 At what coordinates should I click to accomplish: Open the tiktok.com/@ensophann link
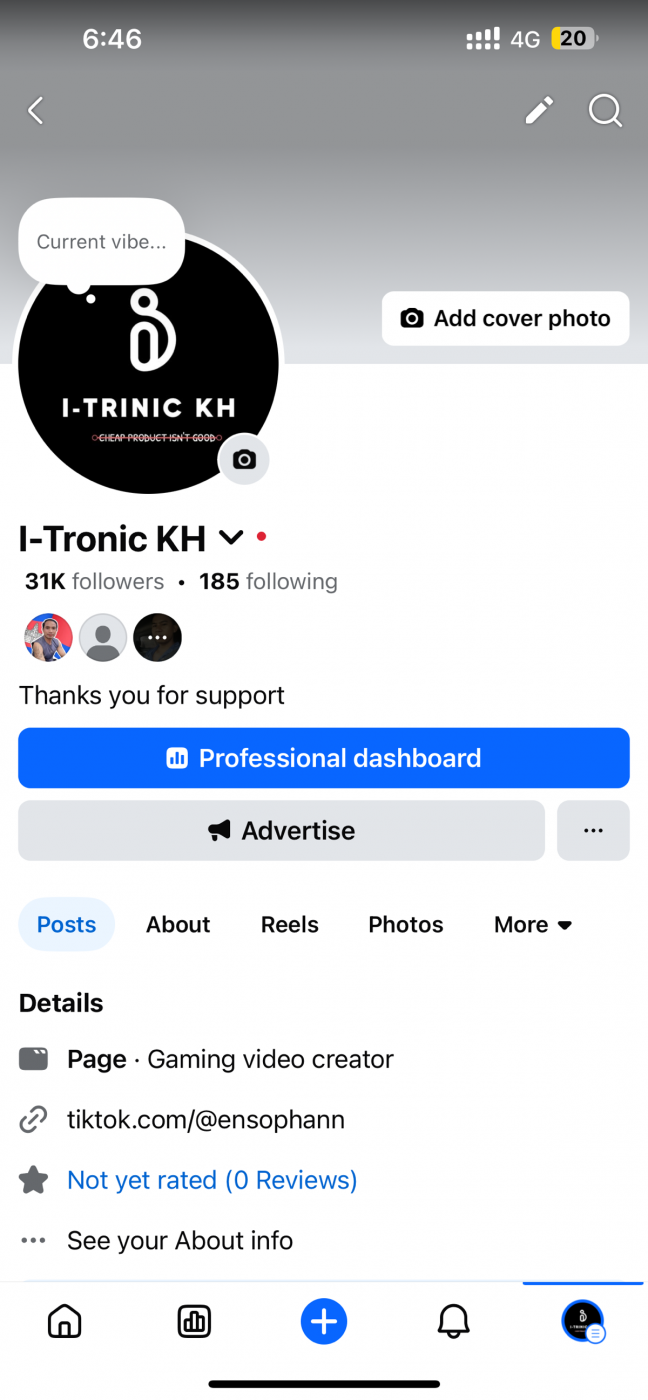pyautogui.click(x=205, y=1120)
